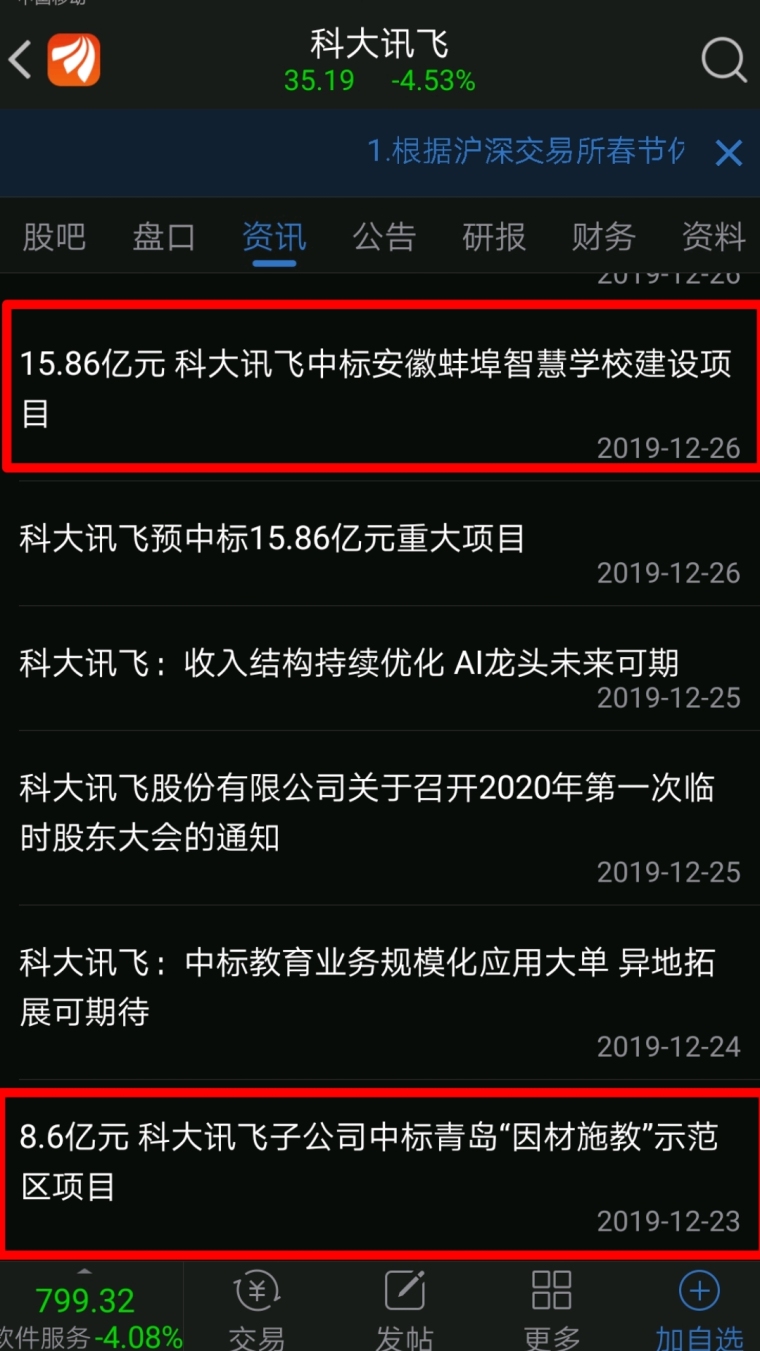The image size is (760, 1351).
Task: Add stock via 加自选
Action: pyautogui.click(x=699, y=1305)
